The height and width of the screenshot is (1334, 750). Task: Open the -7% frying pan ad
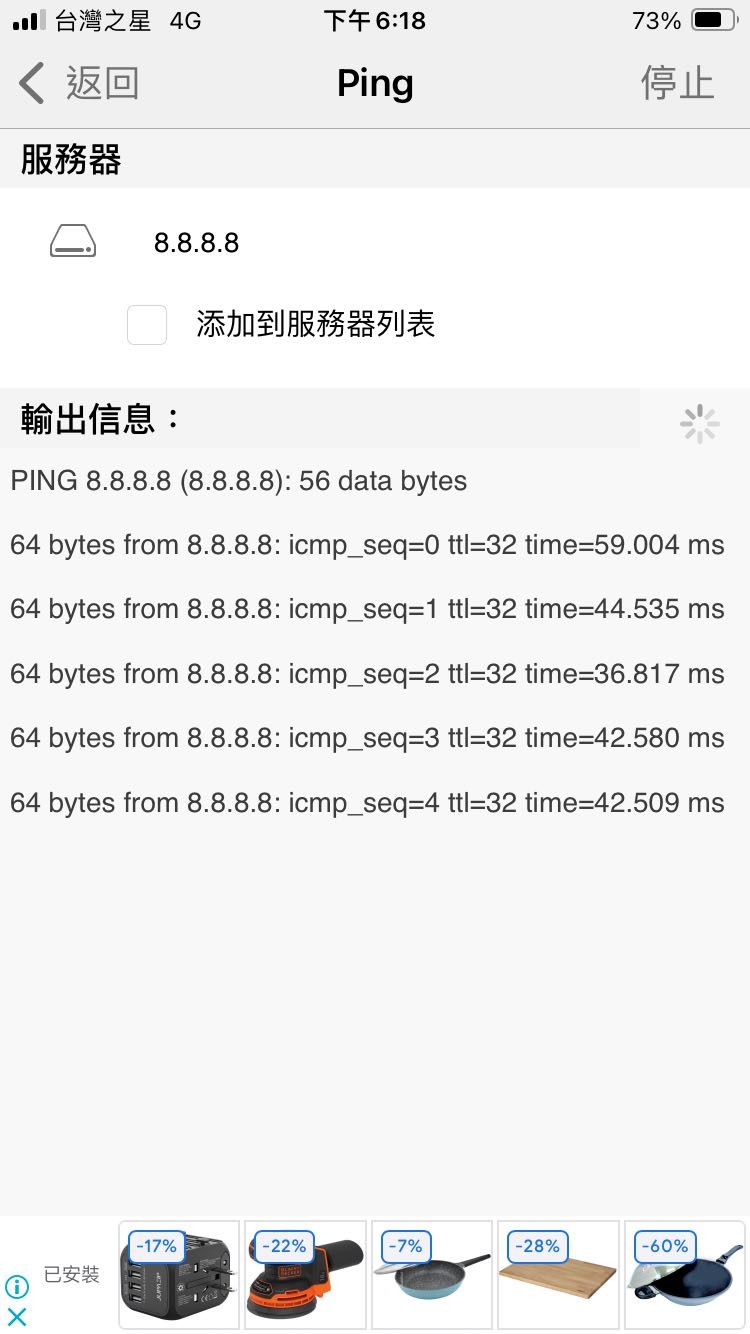click(x=432, y=1275)
